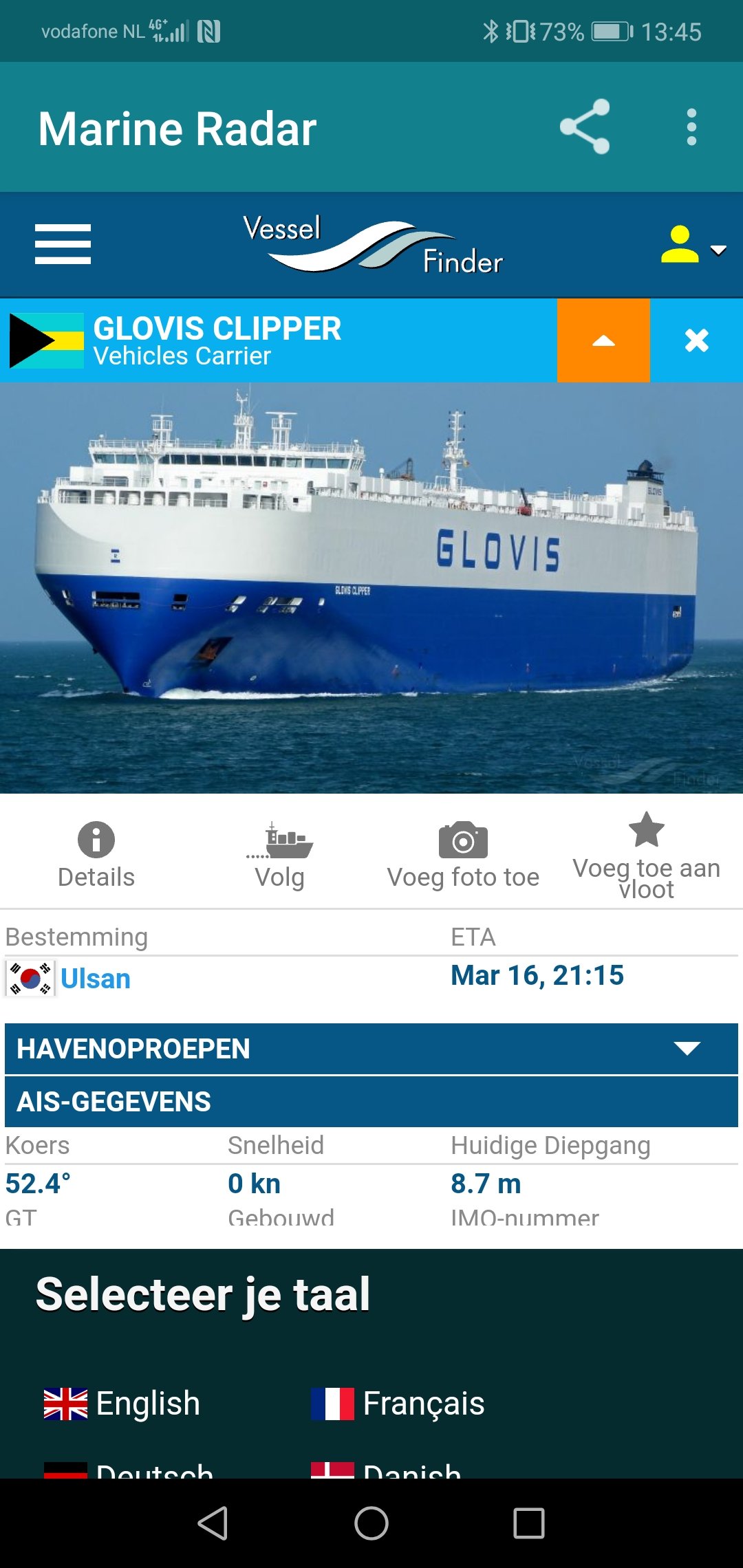Screen dimensions: 743x1568
Task: Open vessel Details
Action: coord(96,855)
